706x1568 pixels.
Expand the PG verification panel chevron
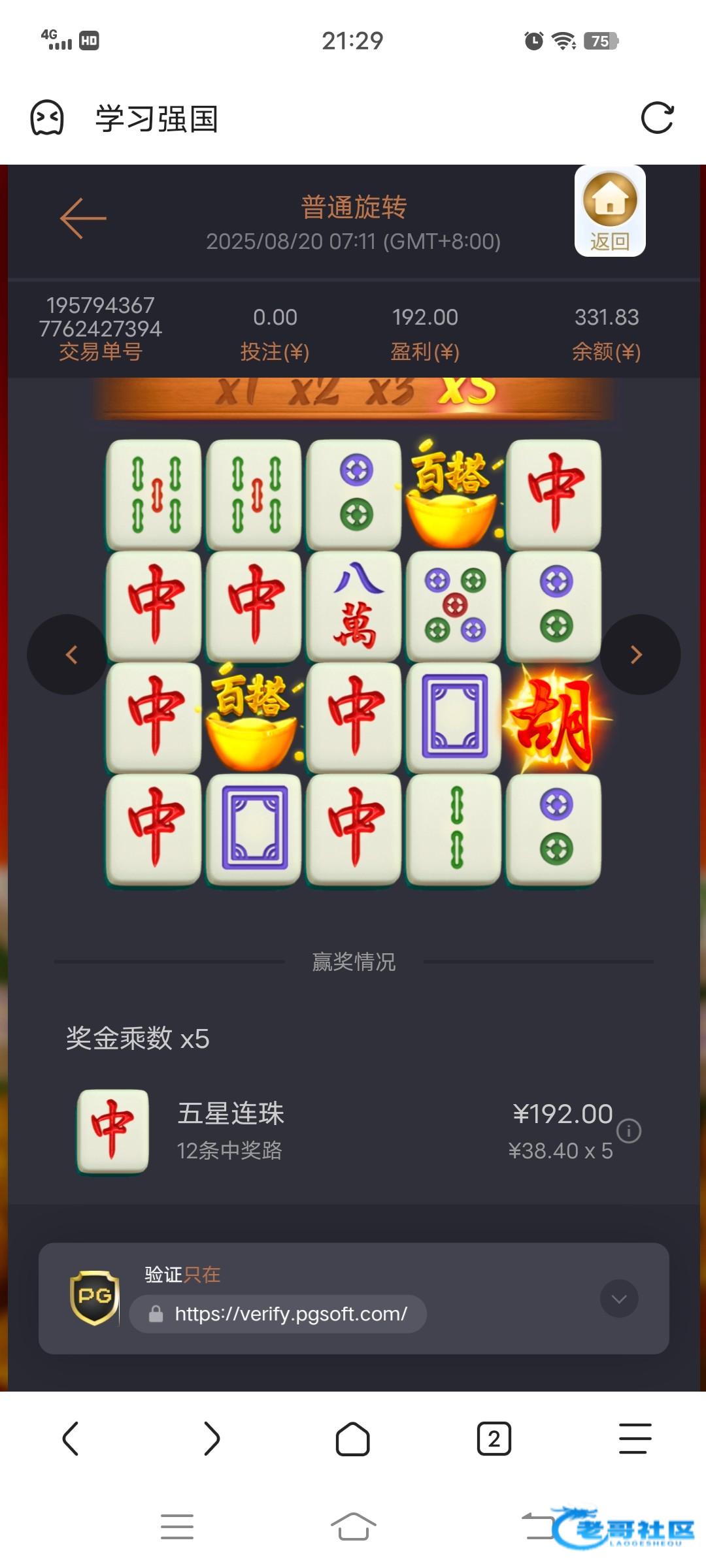tap(618, 1299)
